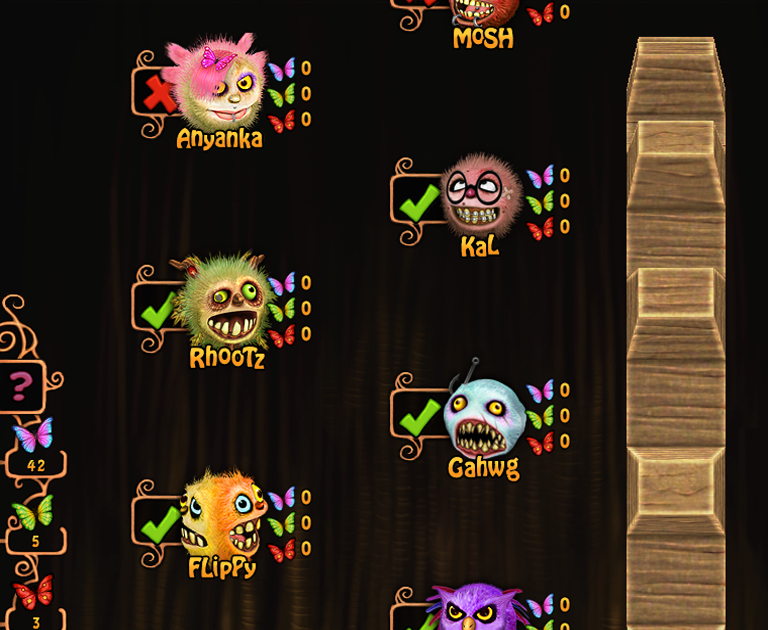
Task: Select the Gahwg monster
Action: pos(482,415)
